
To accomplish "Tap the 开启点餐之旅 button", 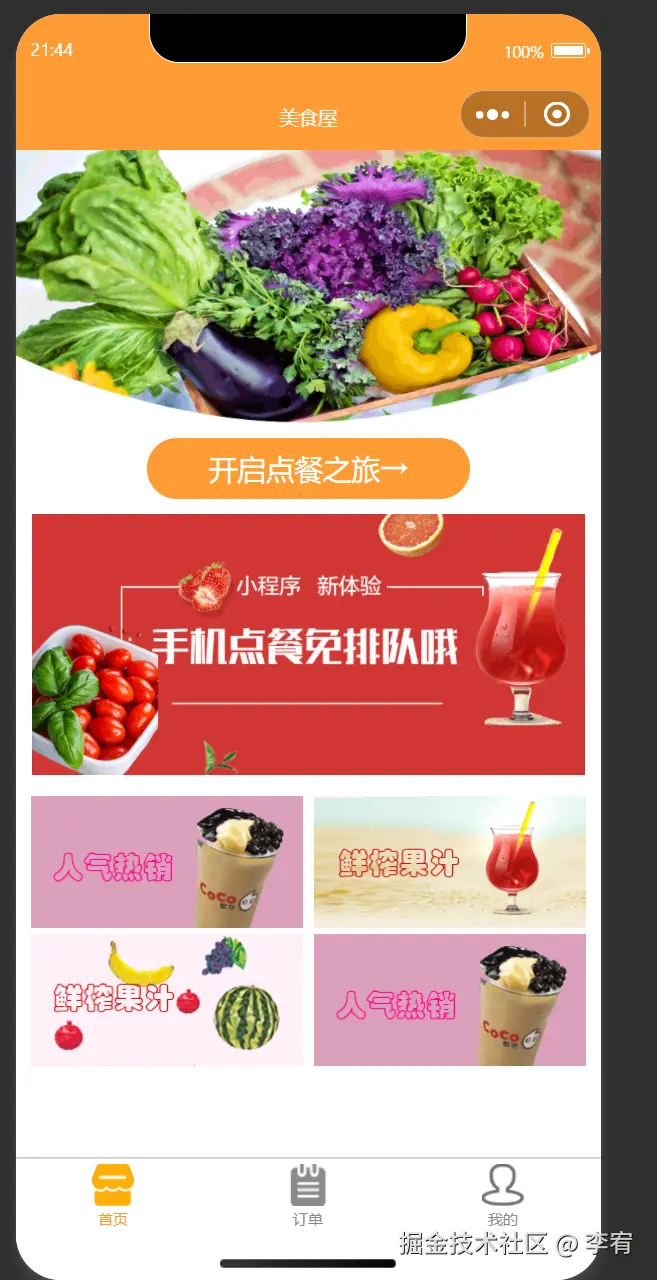I will coord(308,469).
